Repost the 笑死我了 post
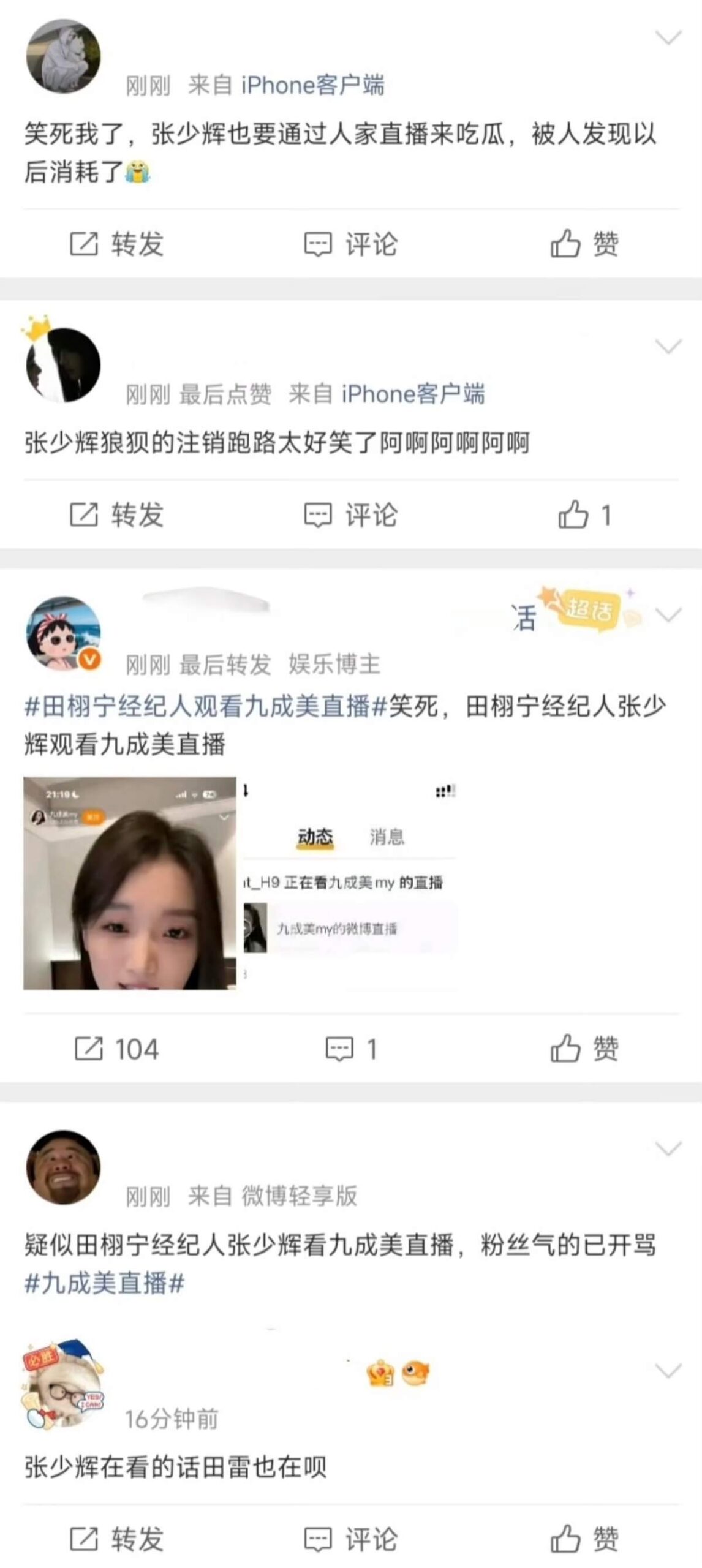Viewport: 702px width, 1568px height. tap(116, 244)
